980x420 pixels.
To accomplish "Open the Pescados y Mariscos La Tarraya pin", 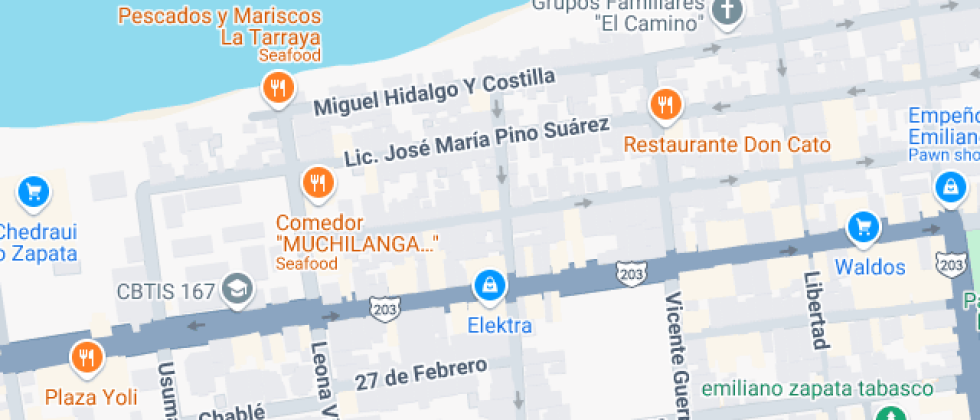I will coord(278,89).
